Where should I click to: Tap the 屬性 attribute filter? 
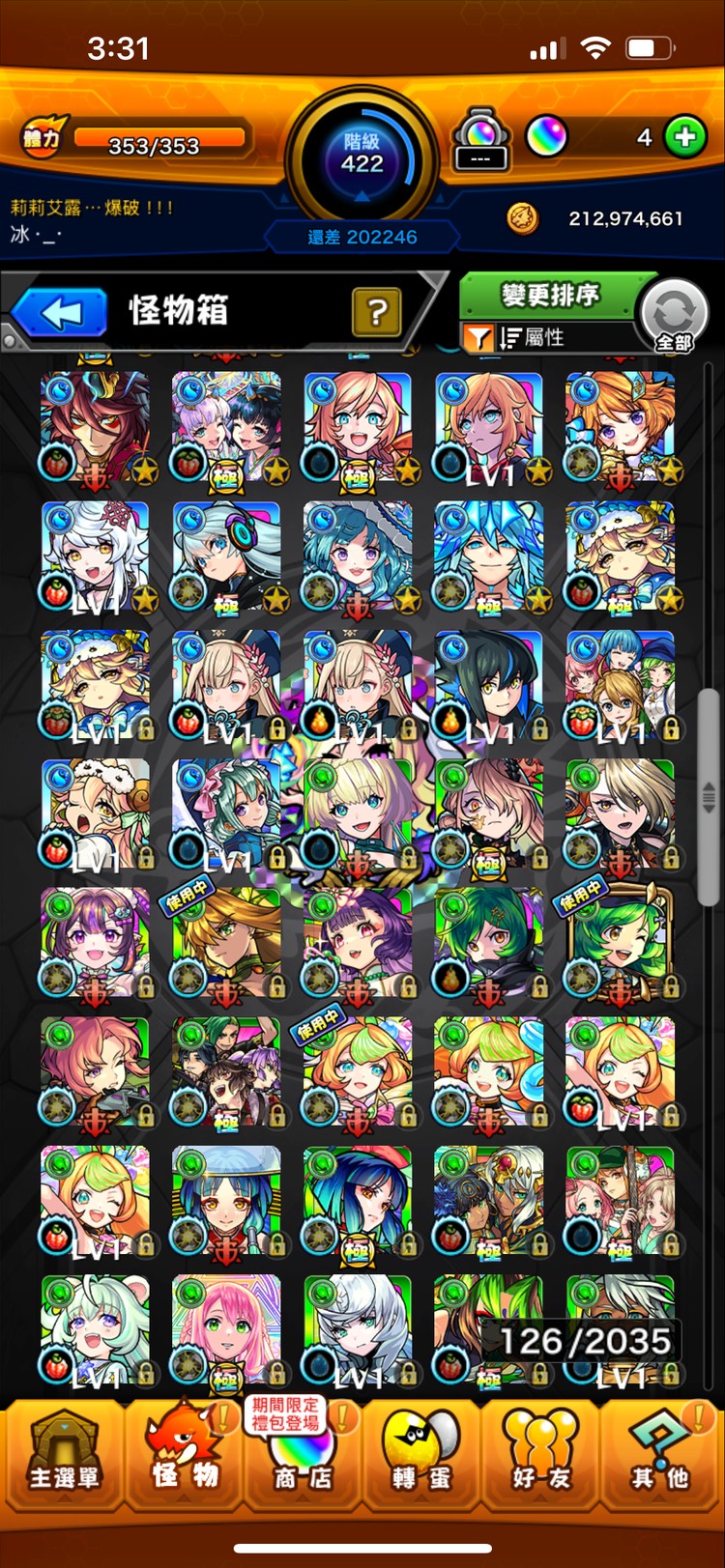532,337
